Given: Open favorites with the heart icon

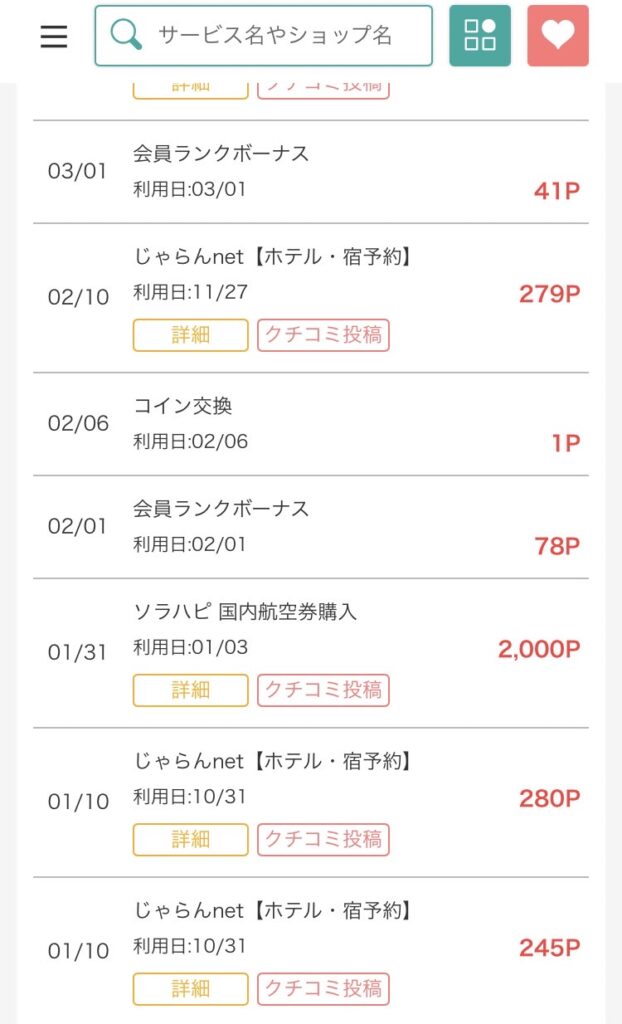Looking at the screenshot, I should tap(558, 36).
